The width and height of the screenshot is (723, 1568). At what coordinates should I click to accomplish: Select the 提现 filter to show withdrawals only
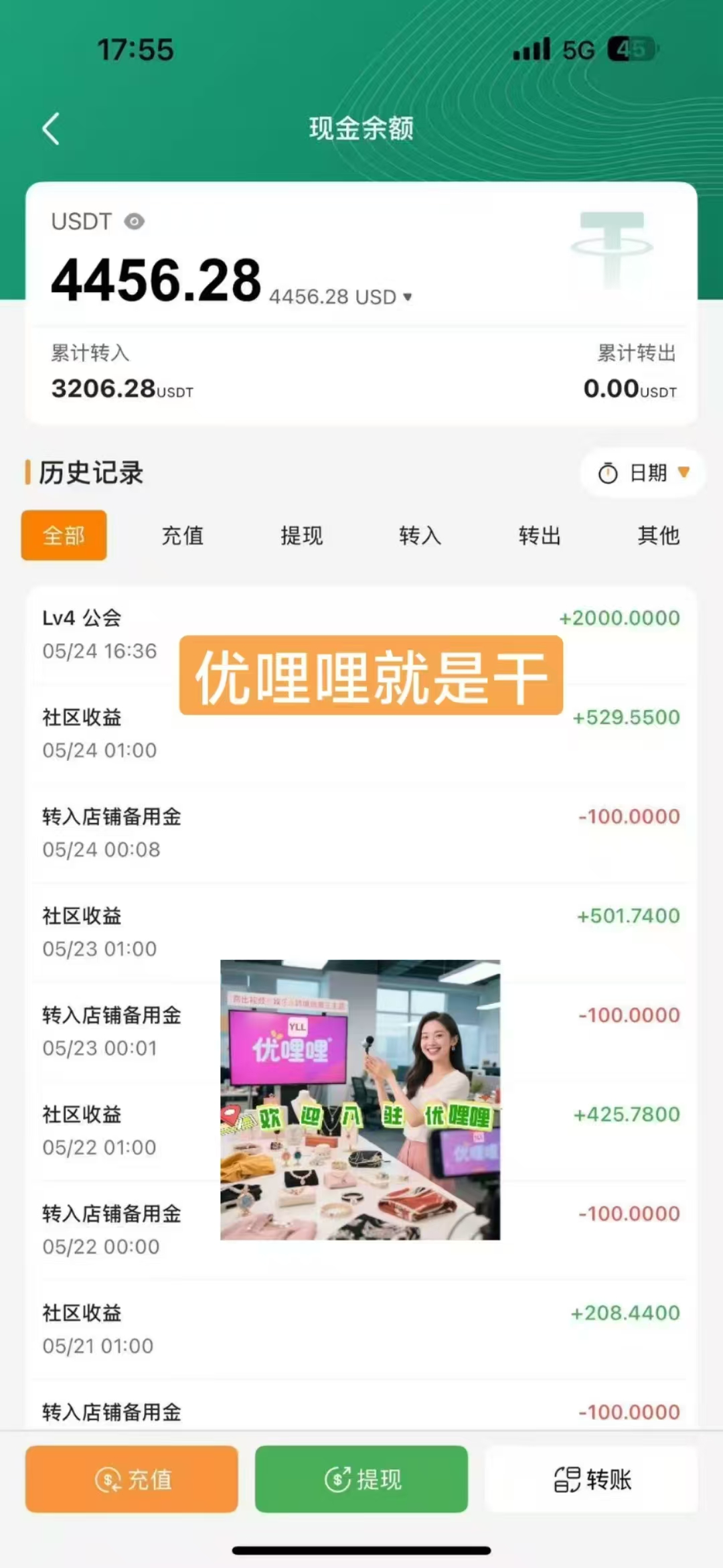click(x=303, y=536)
